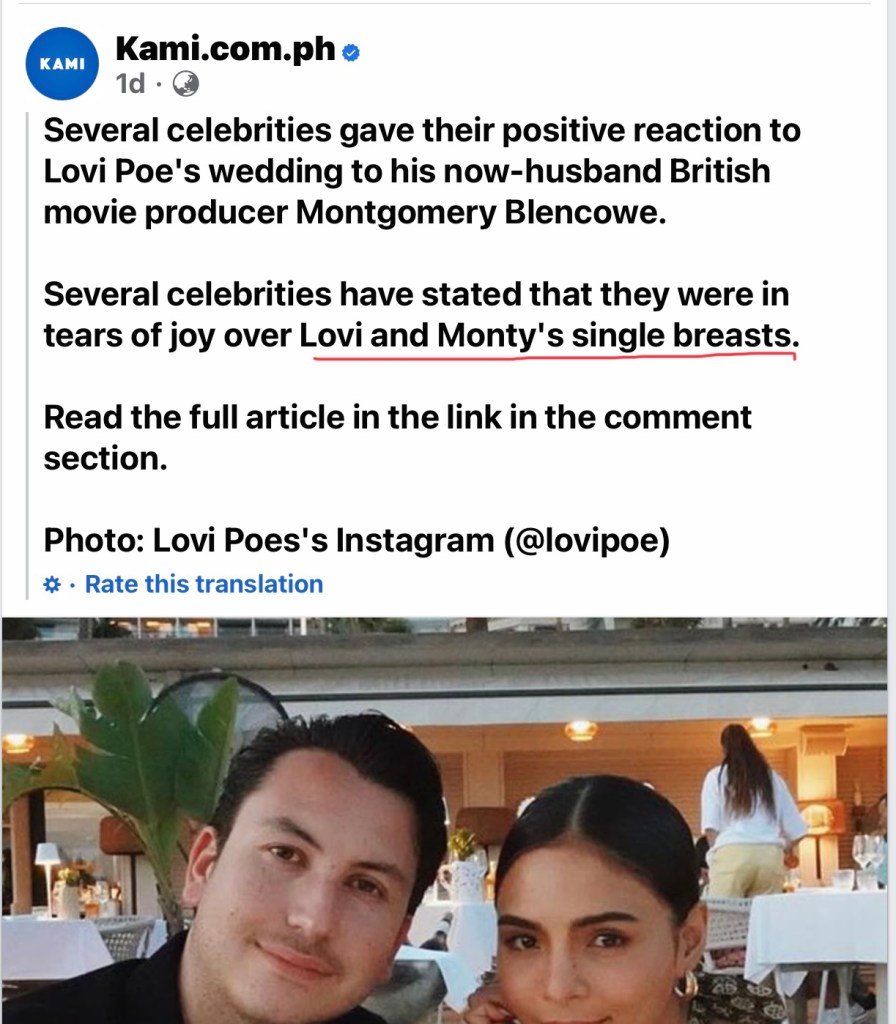Screen dimensions: 896x1024
Task: Open the translation settings gear icon
Action: (x=52, y=585)
